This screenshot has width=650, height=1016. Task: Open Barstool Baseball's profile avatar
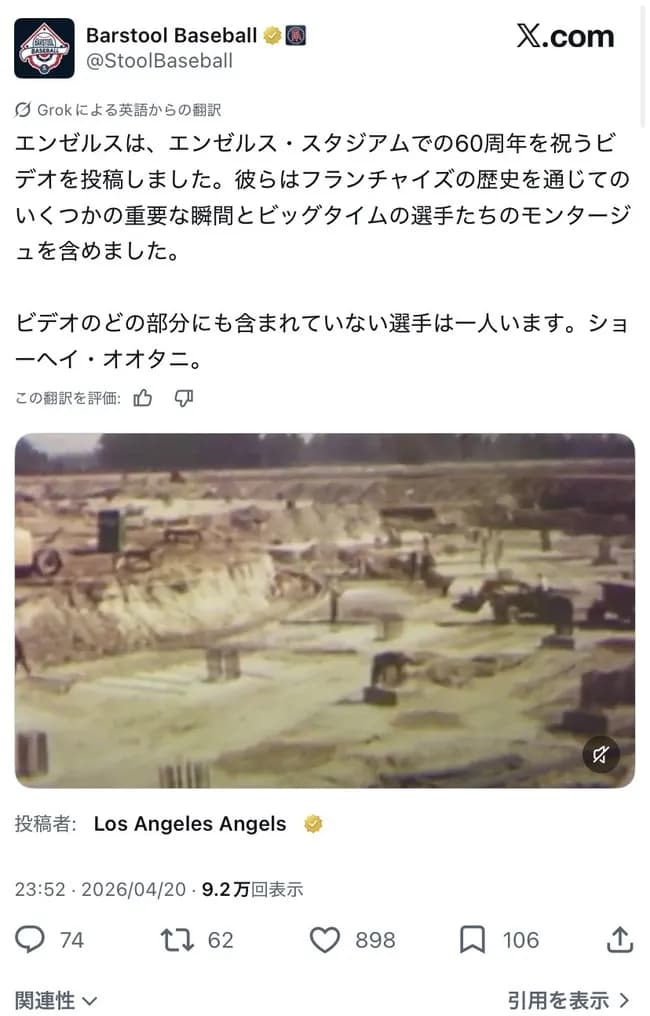tap(44, 48)
